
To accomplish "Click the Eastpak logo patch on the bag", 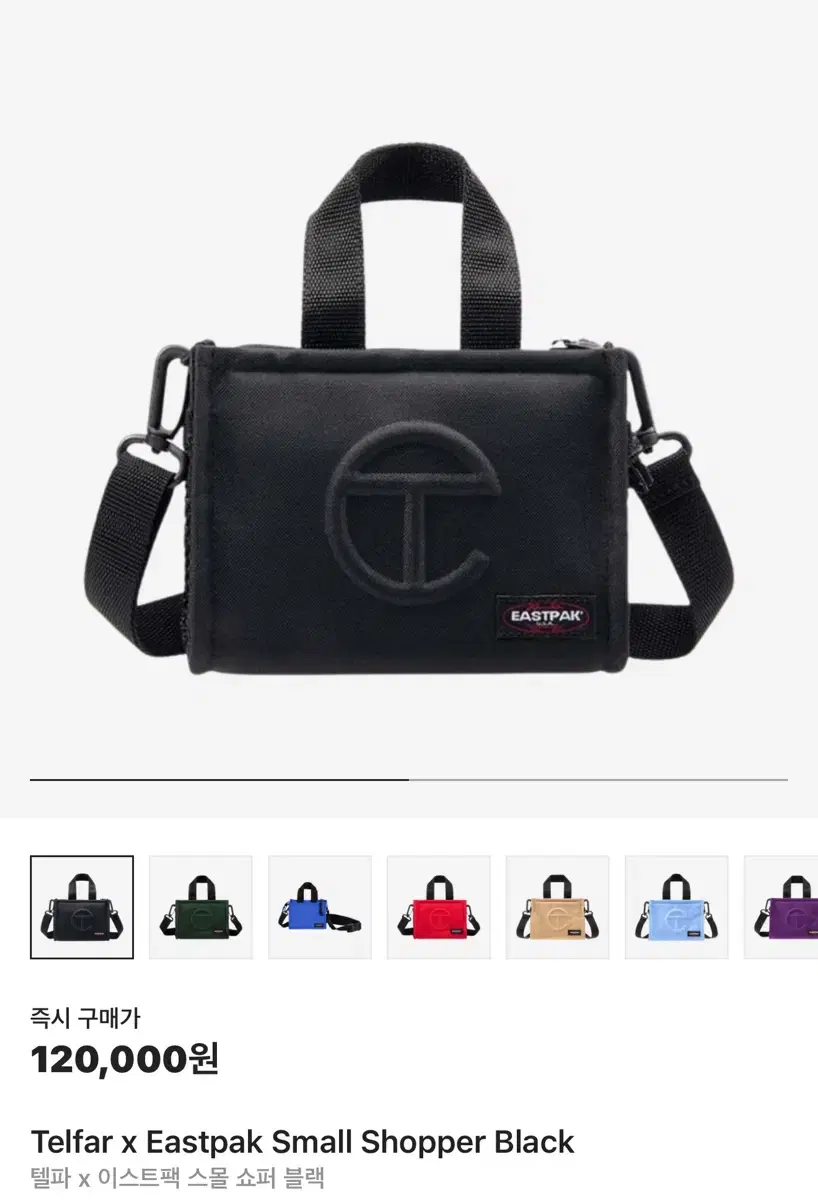I will (x=548, y=617).
